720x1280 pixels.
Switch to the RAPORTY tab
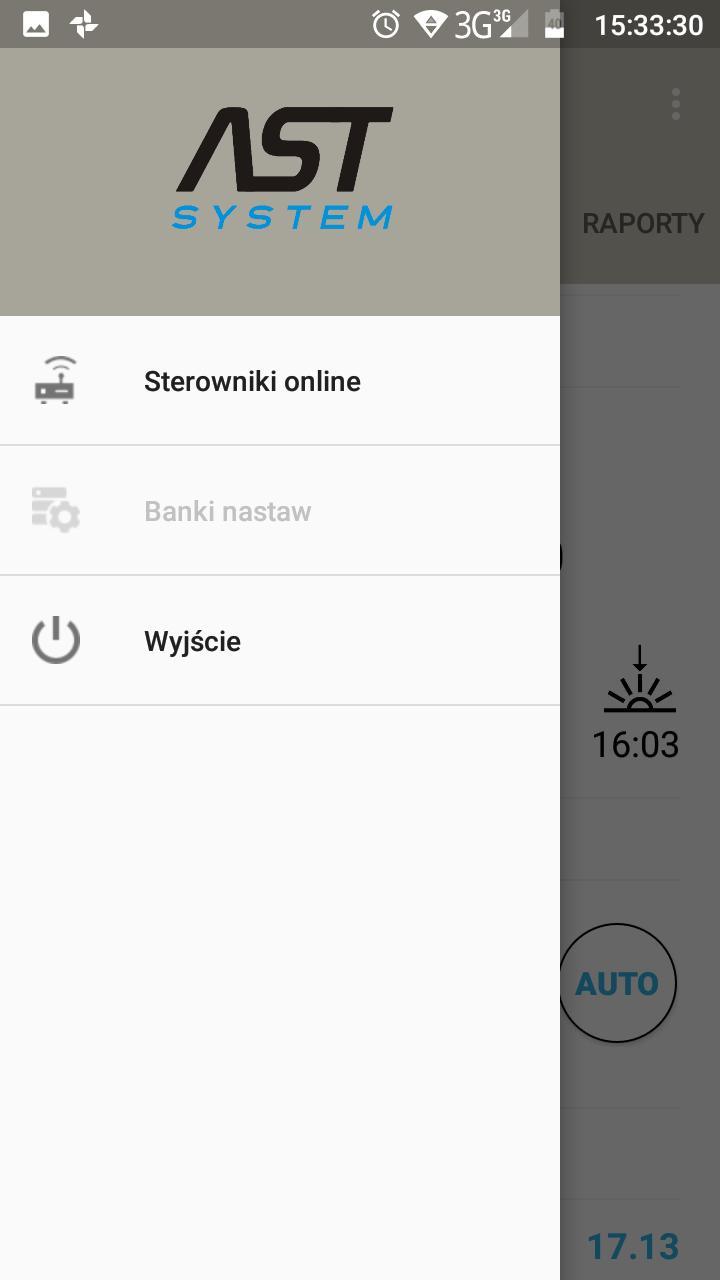(x=643, y=223)
